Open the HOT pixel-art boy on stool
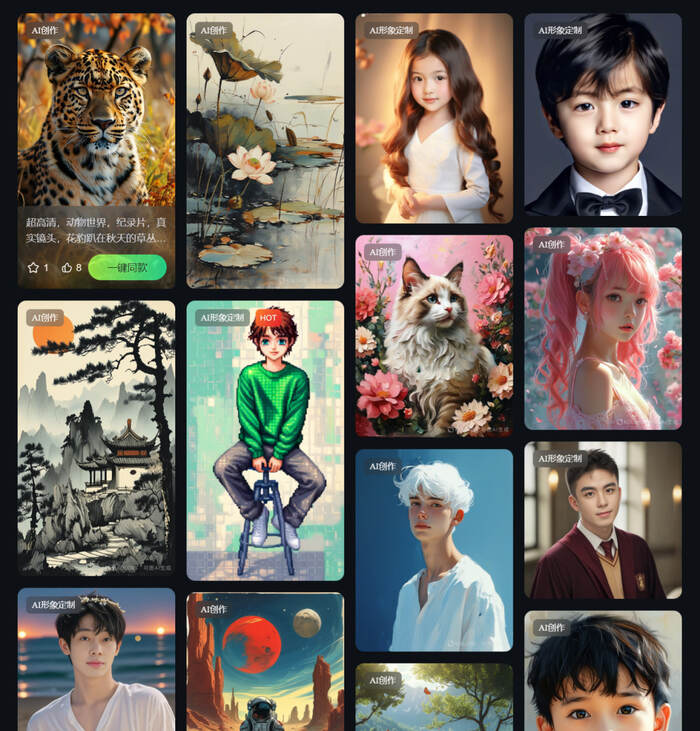 click(x=265, y=440)
